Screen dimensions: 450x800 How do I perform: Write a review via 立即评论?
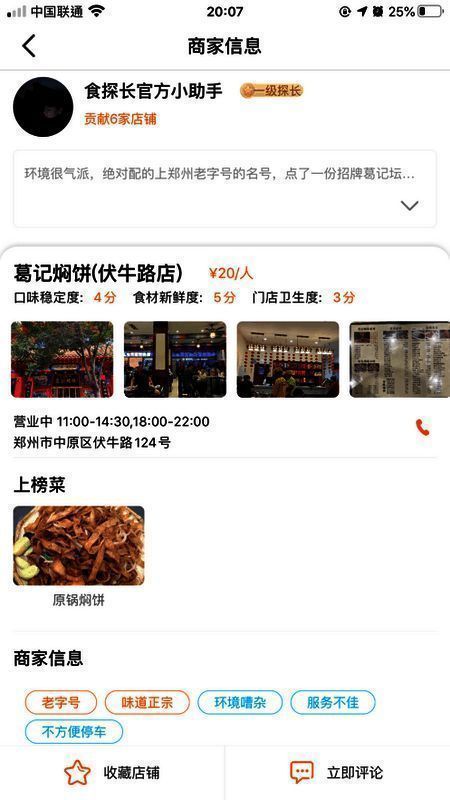click(337, 772)
